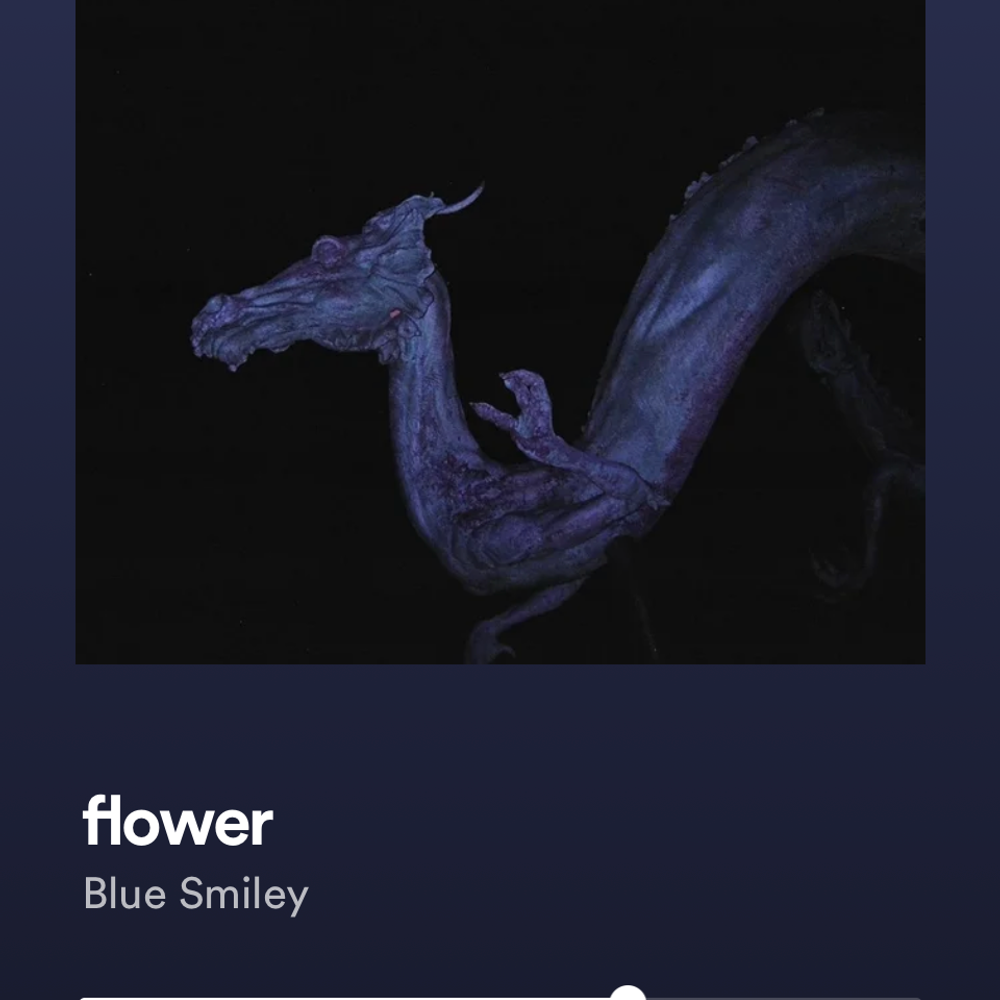This screenshot has width=1000, height=1000.
Task: Open the artist Blue Smiley
Action: click(x=196, y=894)
